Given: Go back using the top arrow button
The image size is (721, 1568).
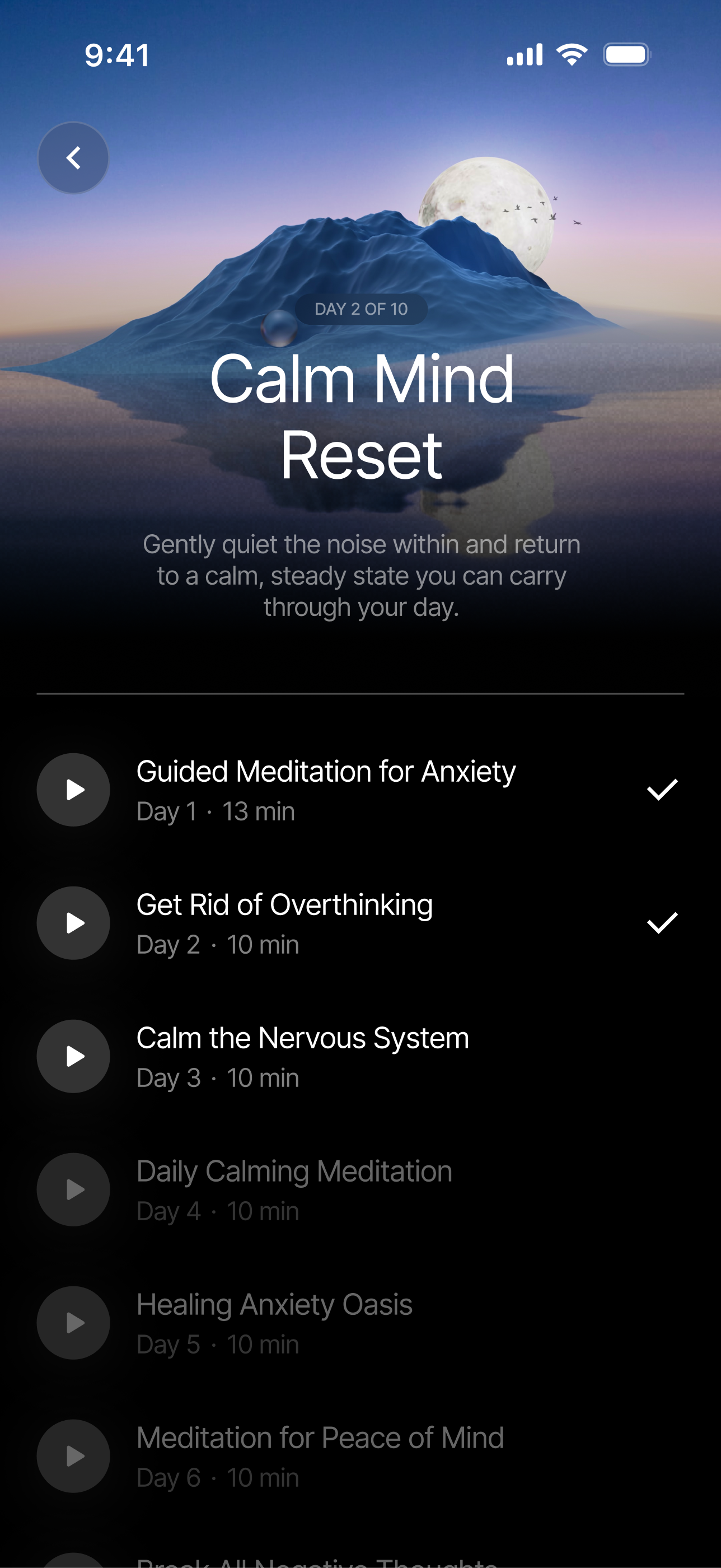Looking at the screenshot, I should [x=73, y=158].
